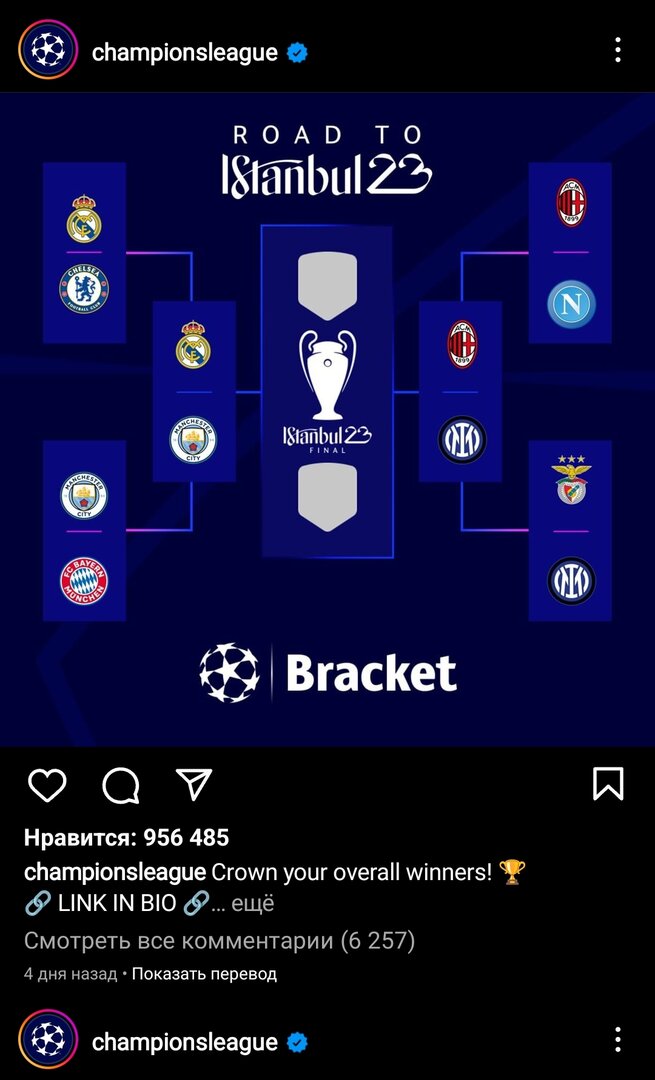Open championsleague username in the caption

[x=115, y=872]
